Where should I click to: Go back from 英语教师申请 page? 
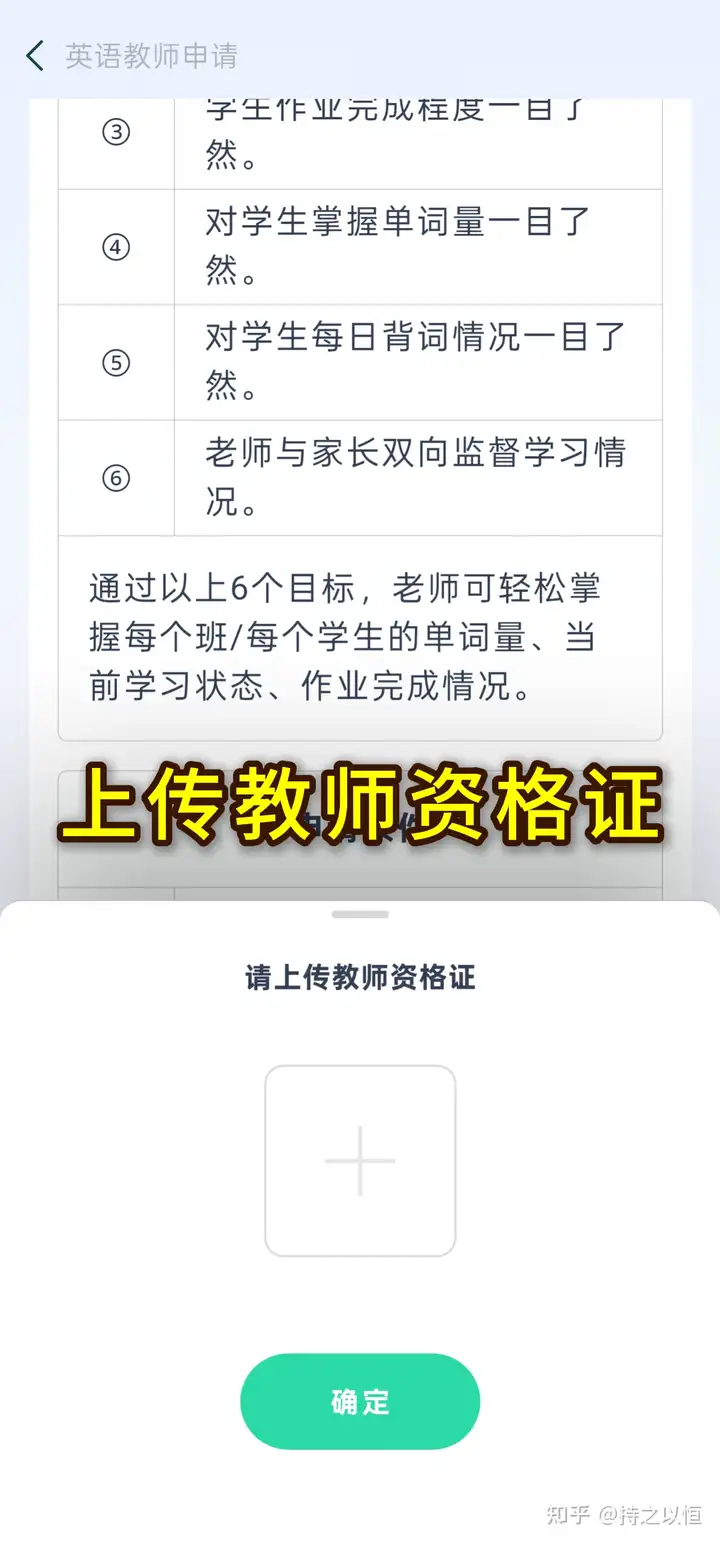35,56
